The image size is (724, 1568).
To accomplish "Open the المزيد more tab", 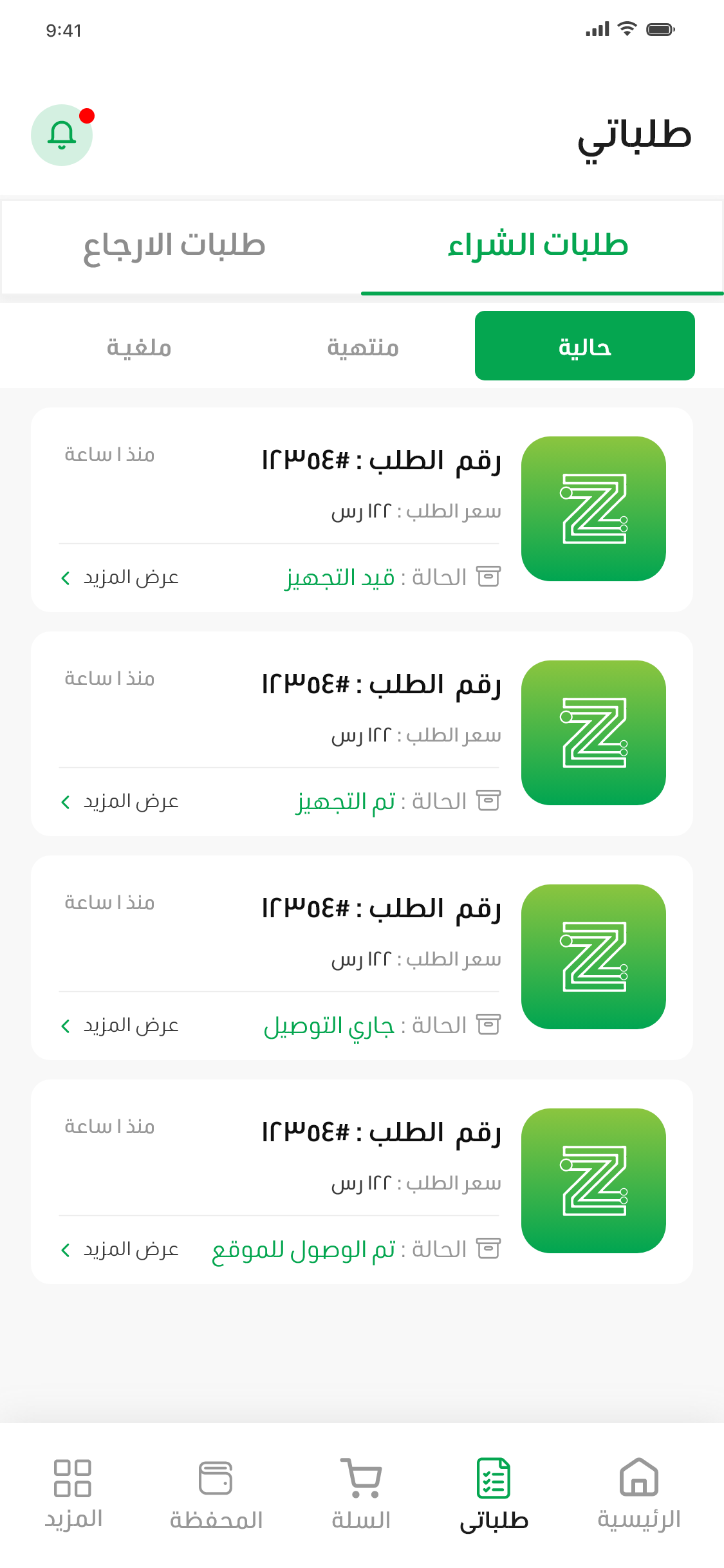I will pos(73,1493).
